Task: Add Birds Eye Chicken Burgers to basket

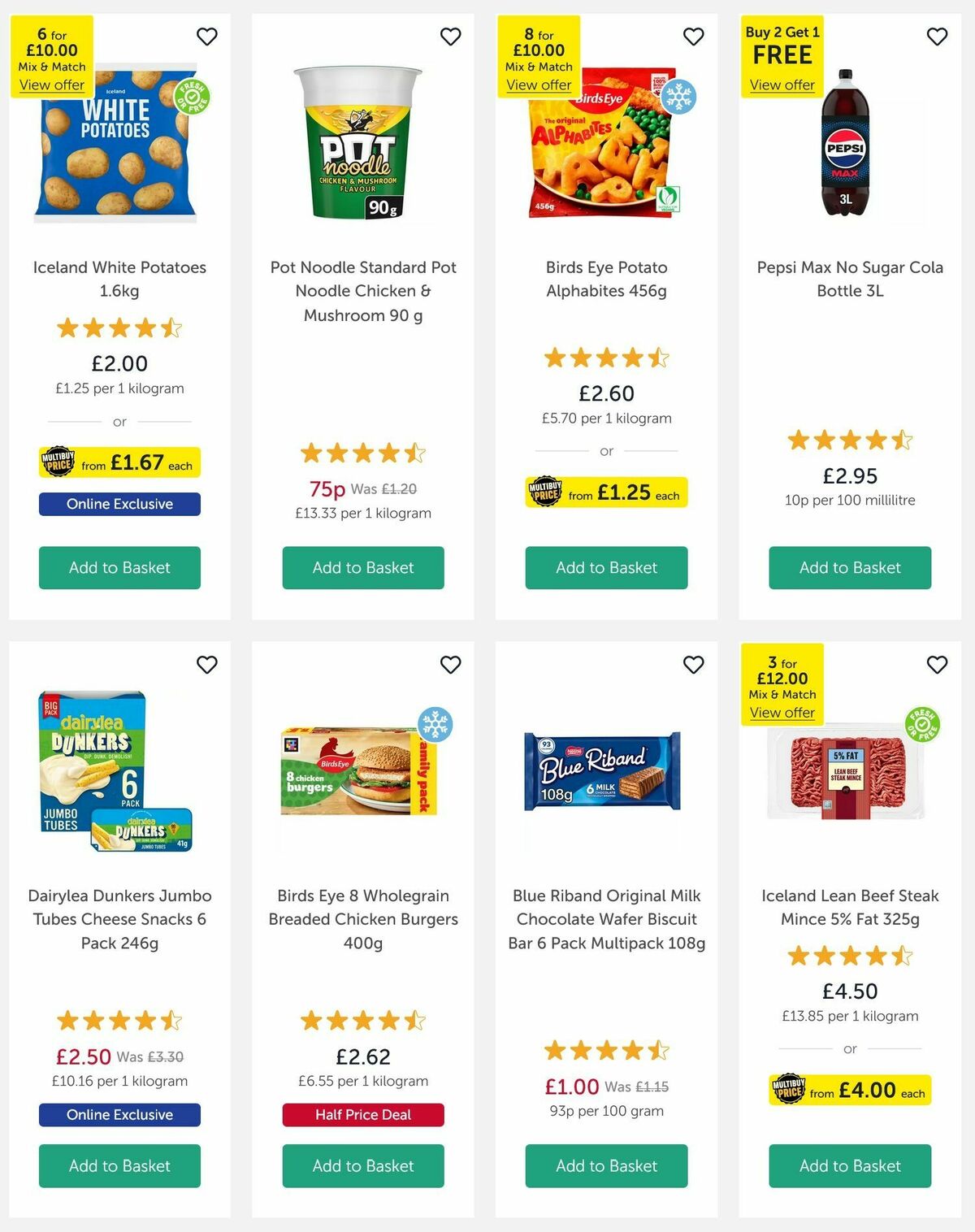Action: coord(363,1165)
